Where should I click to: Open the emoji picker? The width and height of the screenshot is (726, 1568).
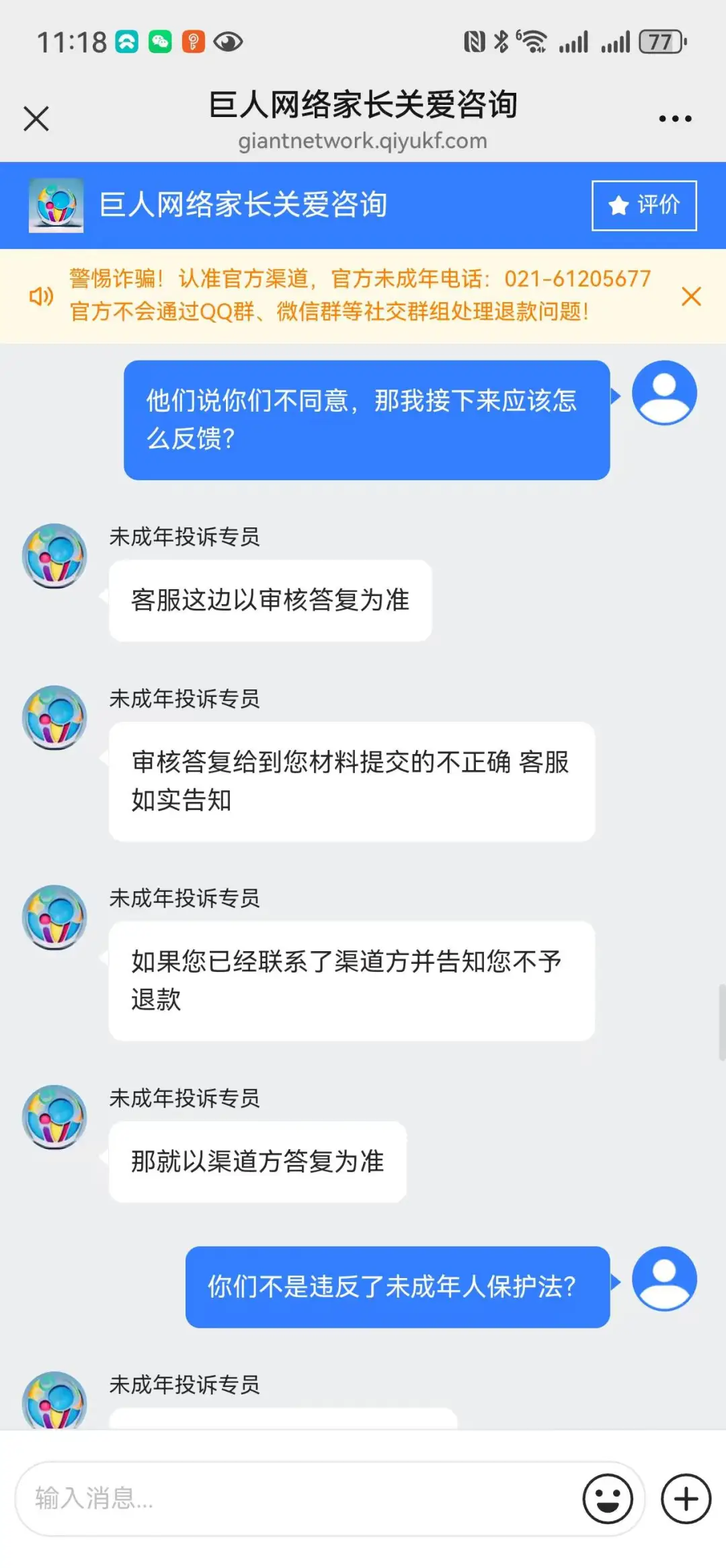point(608,1498)
